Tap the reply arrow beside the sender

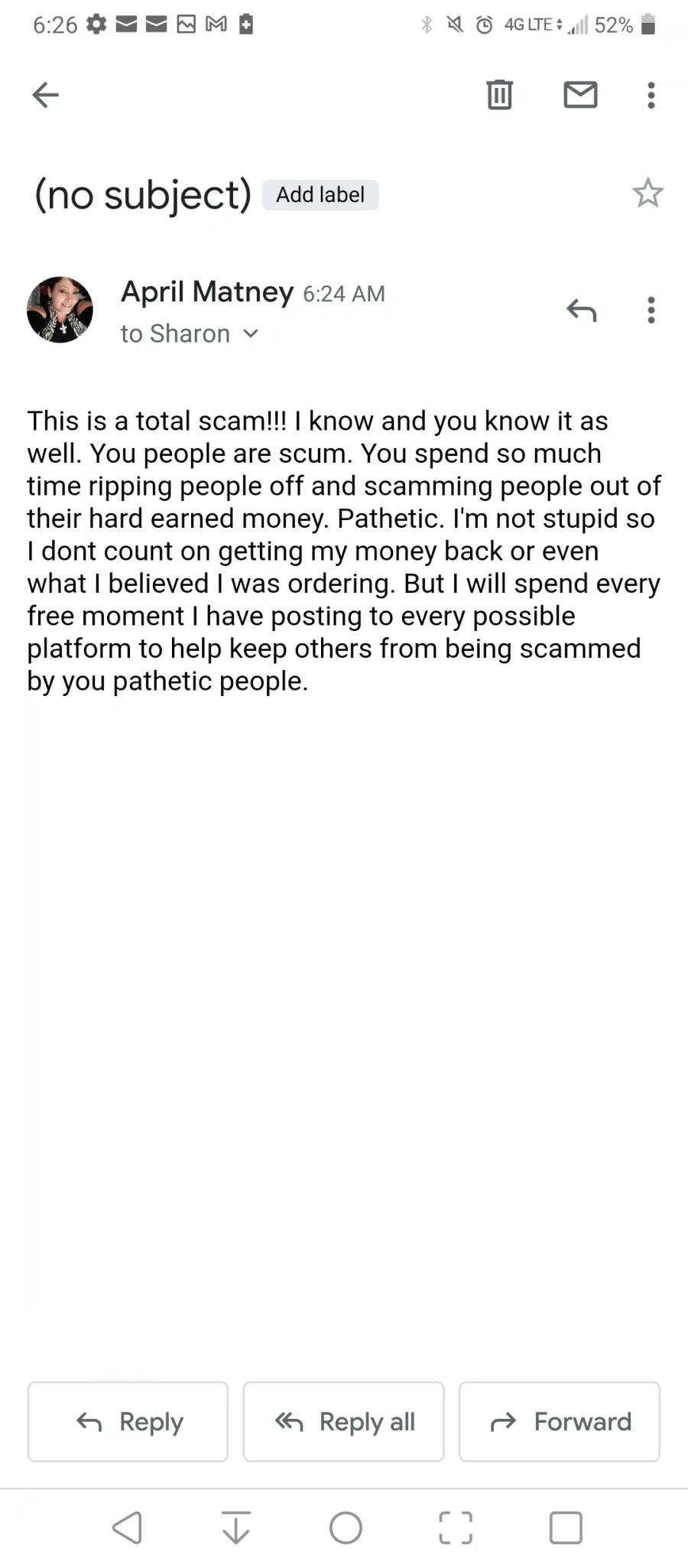pyautogui.click(x=582, y=310)
